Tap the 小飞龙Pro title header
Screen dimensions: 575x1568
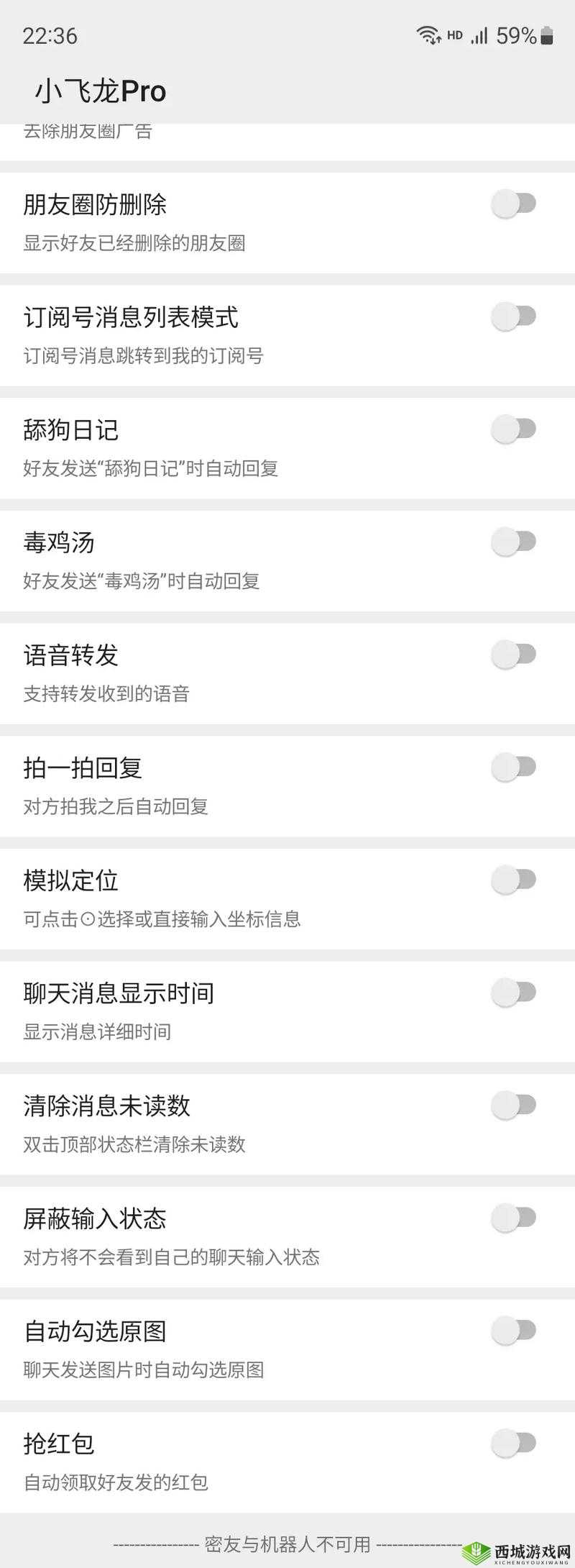pos(101,91)
